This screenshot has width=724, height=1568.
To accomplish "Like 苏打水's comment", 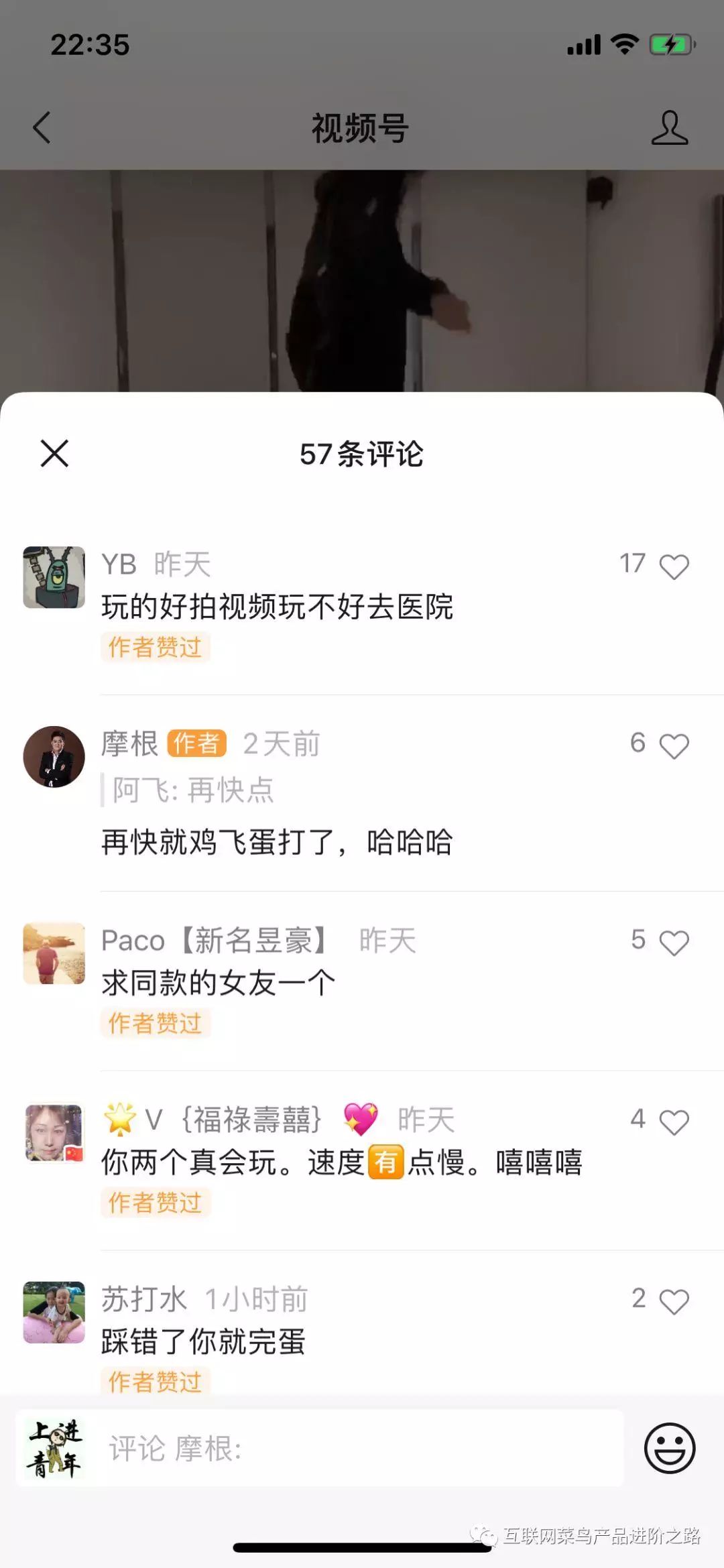I will 674,1301.
